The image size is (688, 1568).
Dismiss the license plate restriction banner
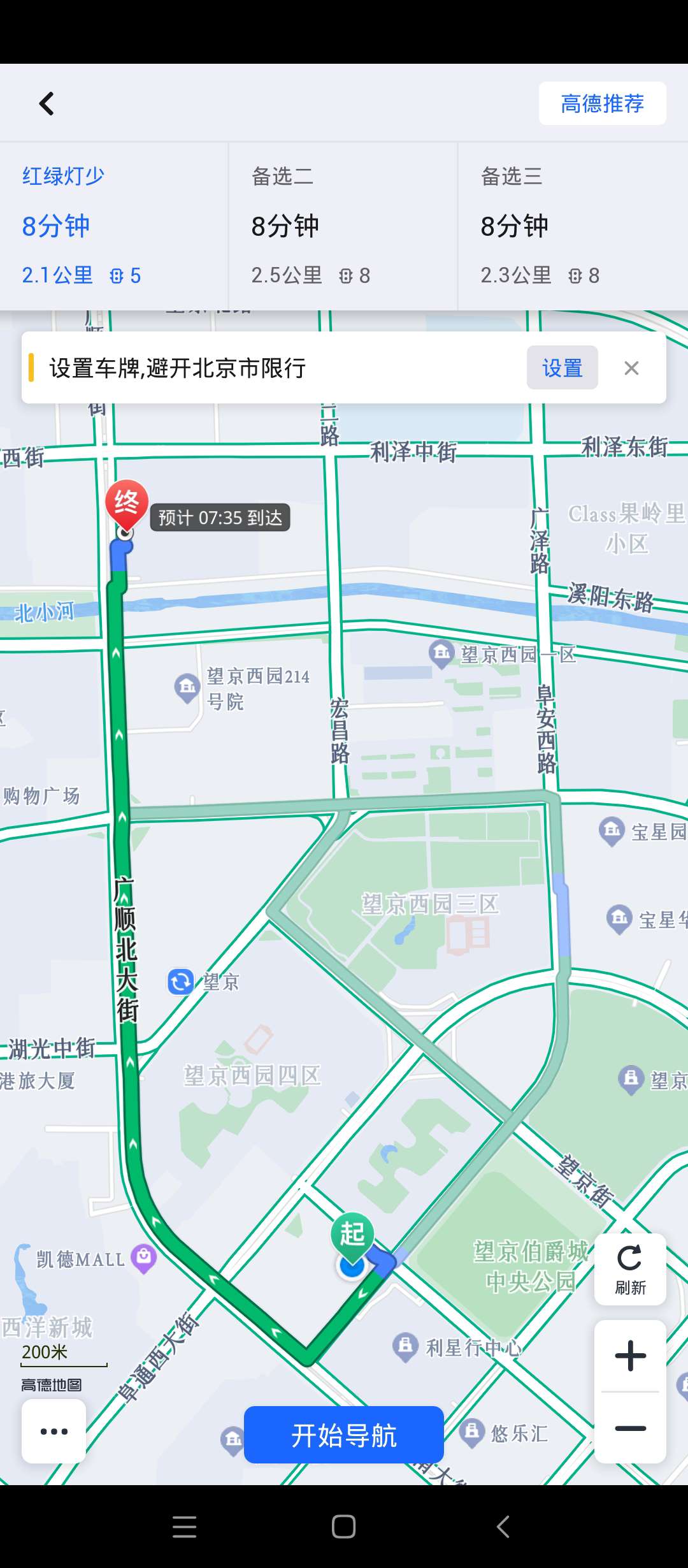631,368
